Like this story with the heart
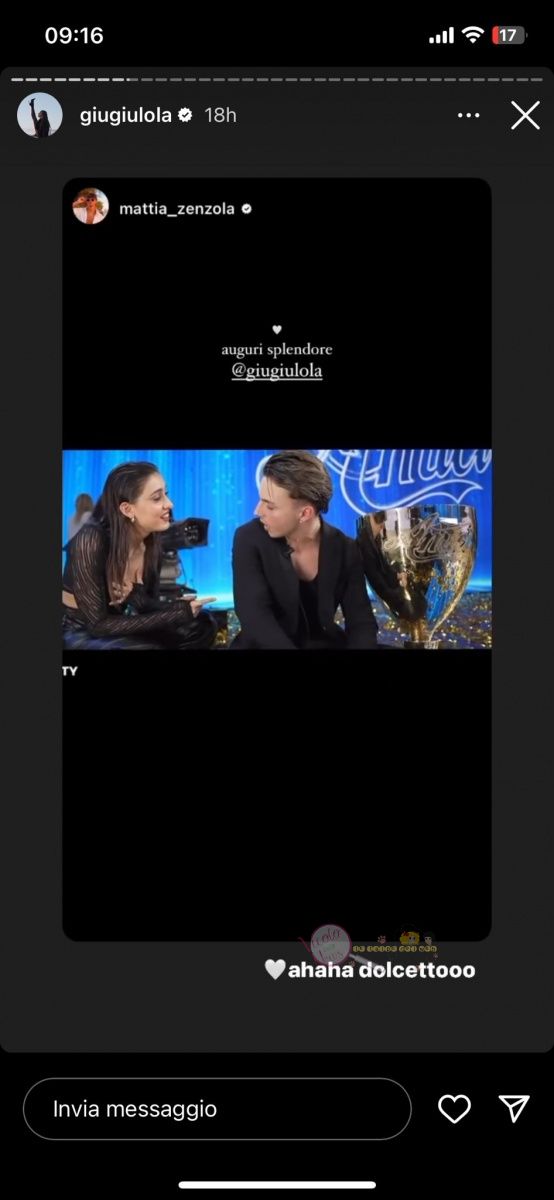 point(455,1108)
